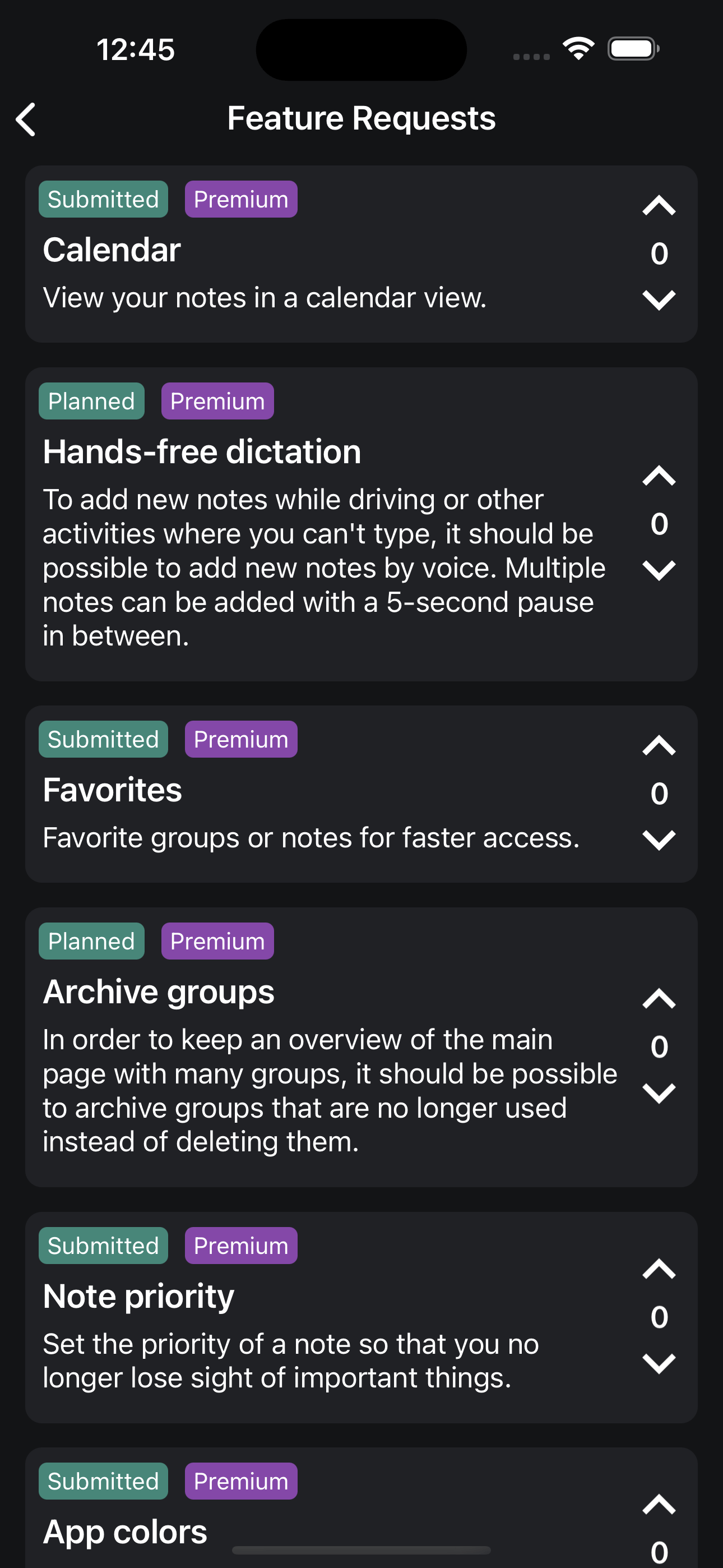This screenshot has height=1568, width=723.
Task: Go back from Feature Requests
Action: pos(26,119)
